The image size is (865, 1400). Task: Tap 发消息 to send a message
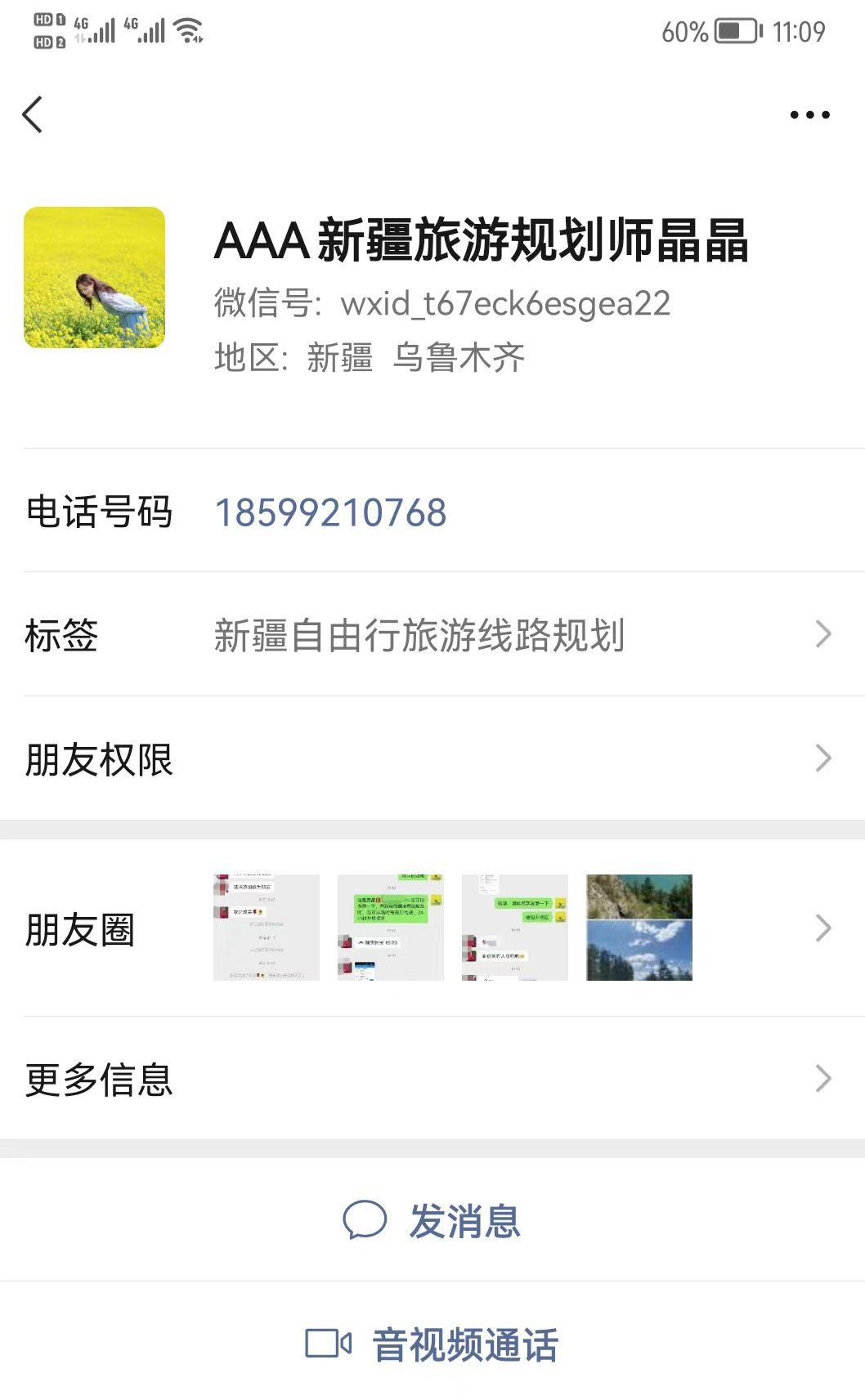coord(432,1220)
